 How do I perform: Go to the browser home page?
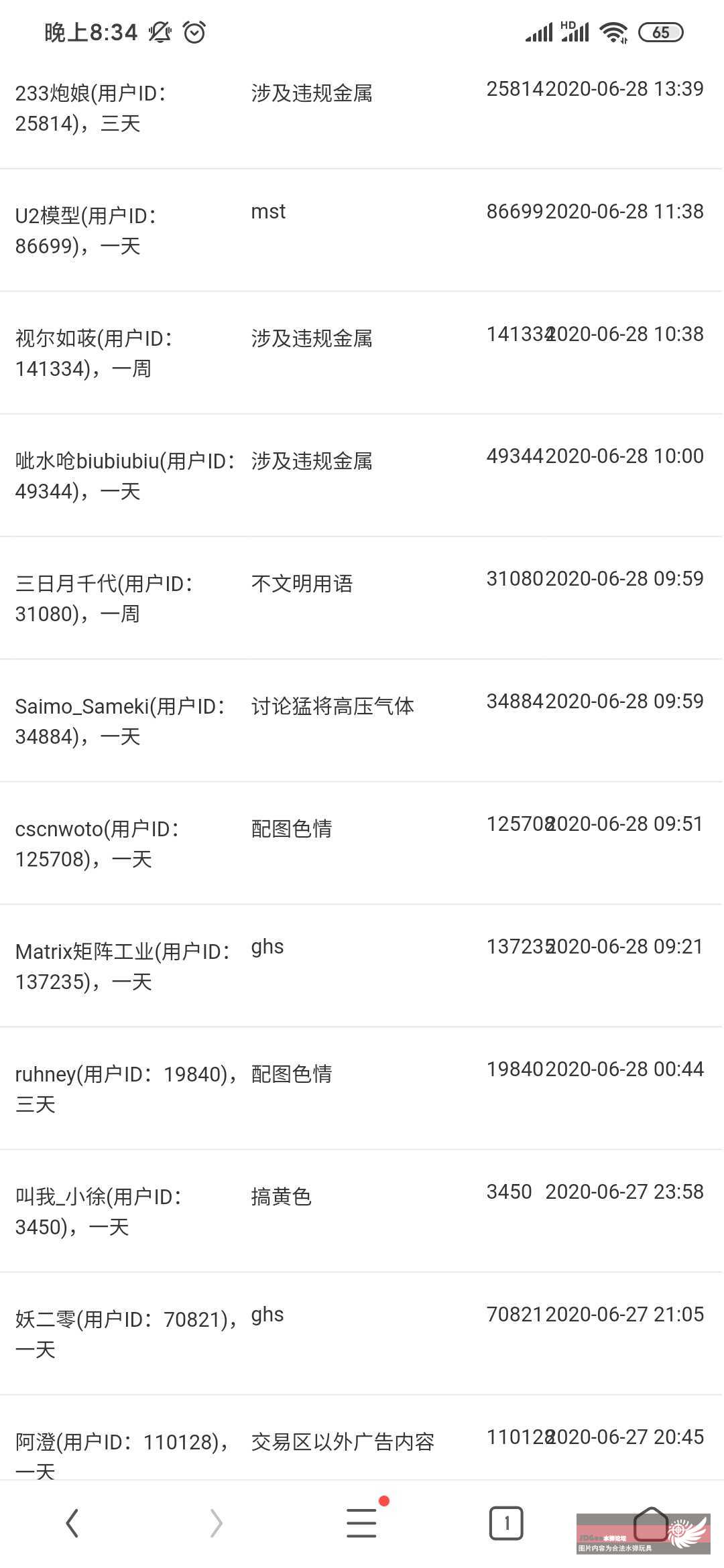tap(650, 1523)
